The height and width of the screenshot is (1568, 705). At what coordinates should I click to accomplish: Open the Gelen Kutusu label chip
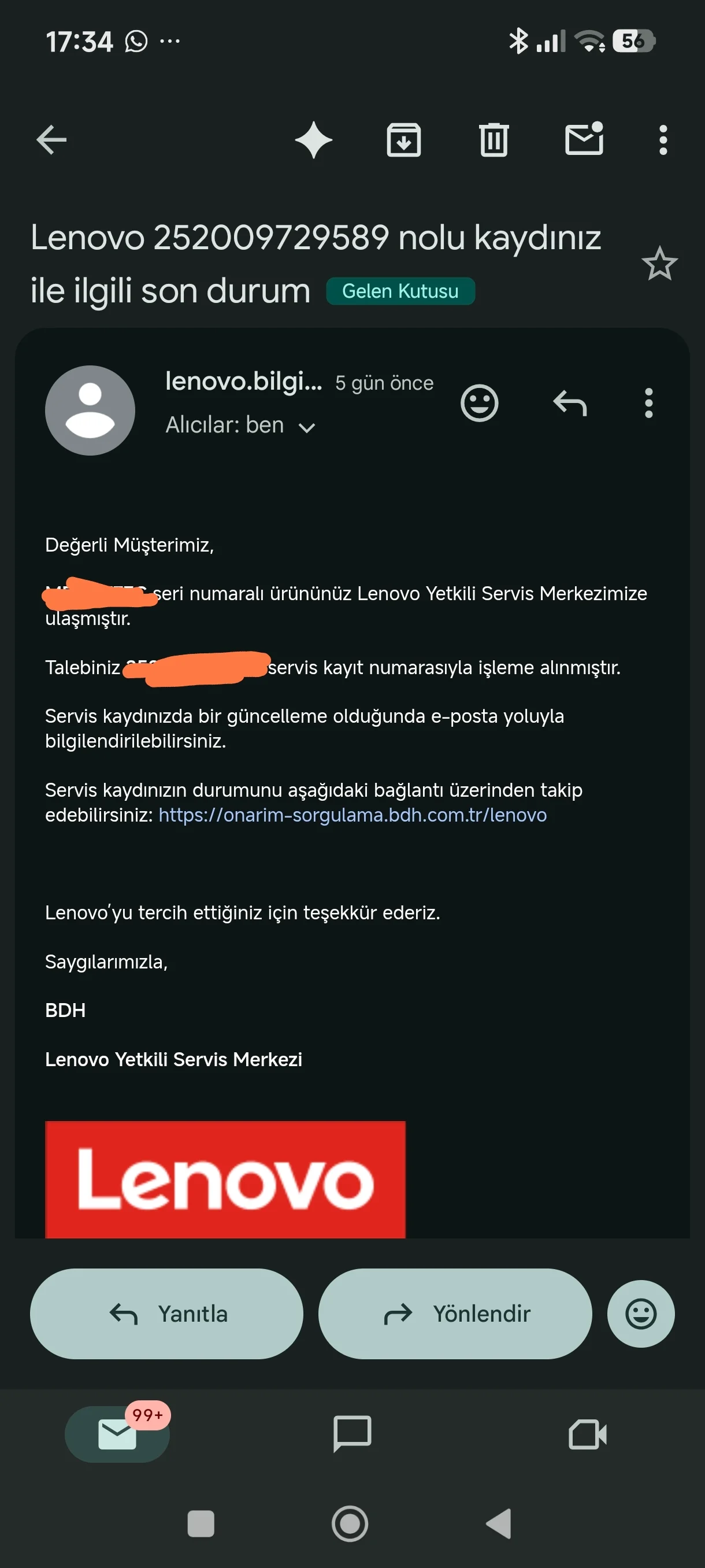click(400, 291)
